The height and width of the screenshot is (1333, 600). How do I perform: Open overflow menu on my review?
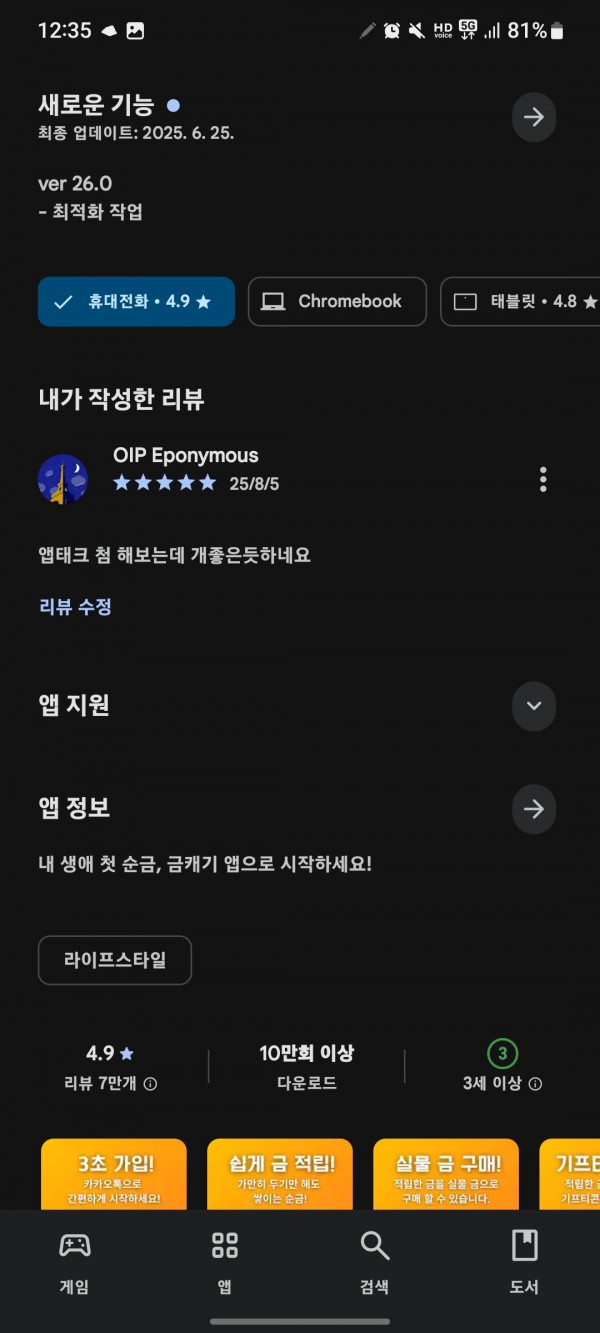pos(543,479)
